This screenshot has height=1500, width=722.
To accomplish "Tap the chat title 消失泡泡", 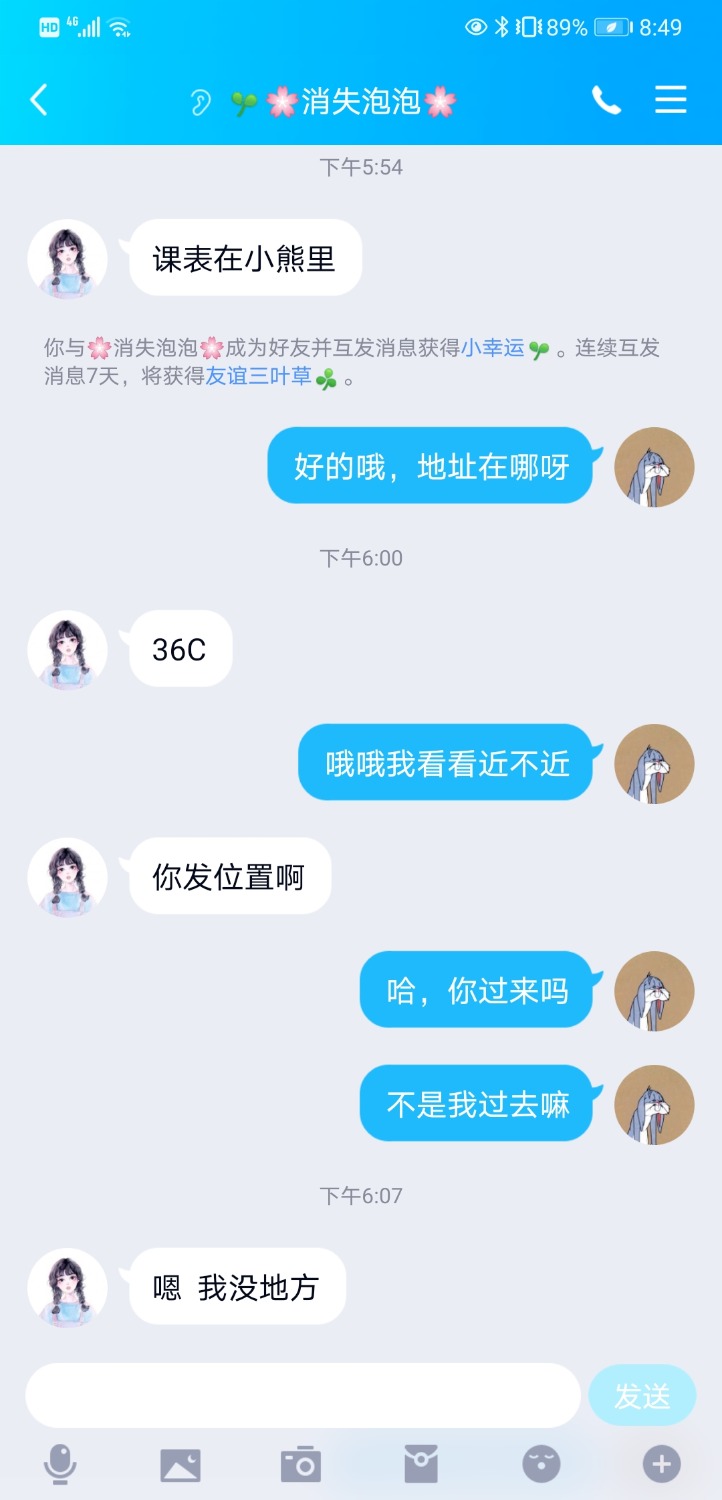I will (361, 100).
